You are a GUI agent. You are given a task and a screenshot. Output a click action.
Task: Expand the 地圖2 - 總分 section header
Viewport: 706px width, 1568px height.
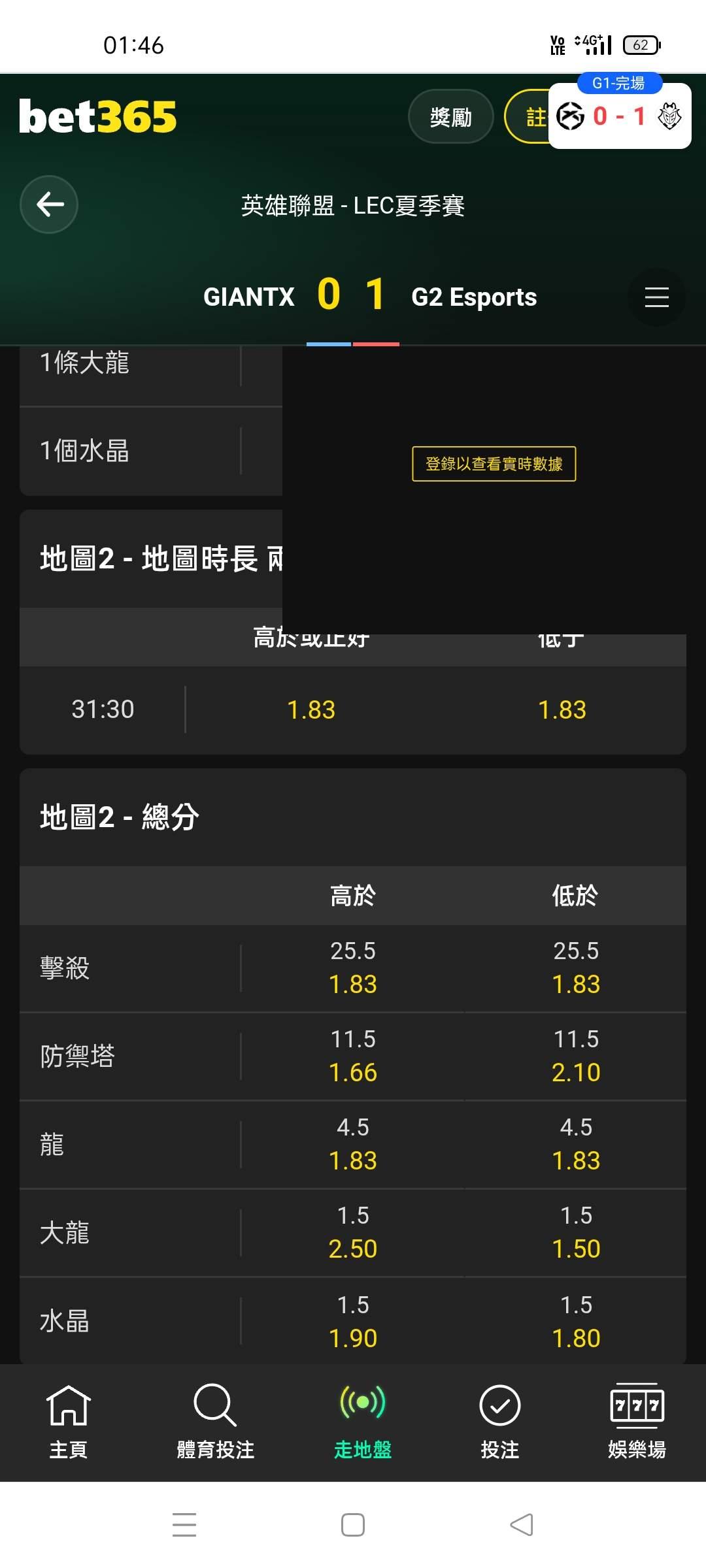(x=353, y=817)
